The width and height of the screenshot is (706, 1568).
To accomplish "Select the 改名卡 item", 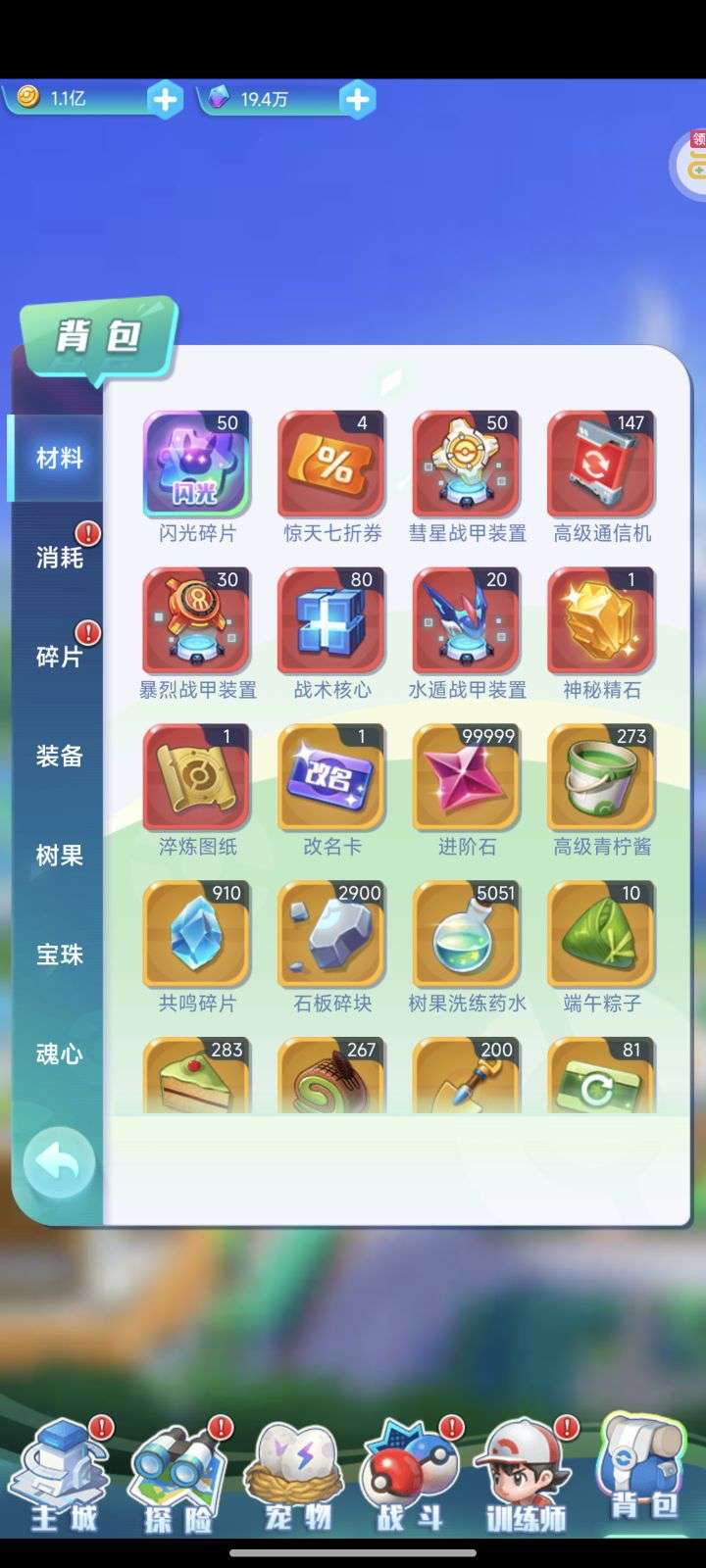I will (x=331, y=779).
